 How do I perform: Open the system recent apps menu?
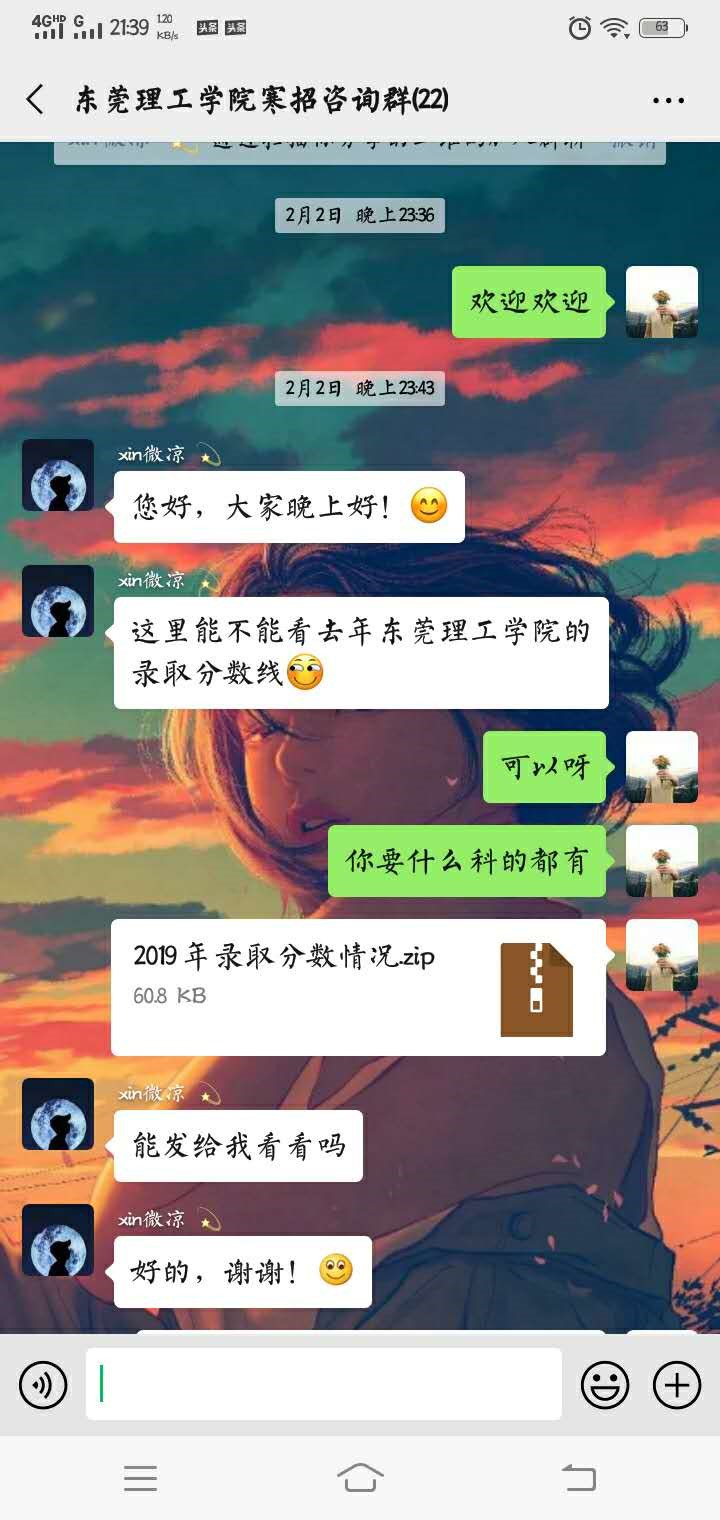pyautogui.click(x=140, y=1478)
